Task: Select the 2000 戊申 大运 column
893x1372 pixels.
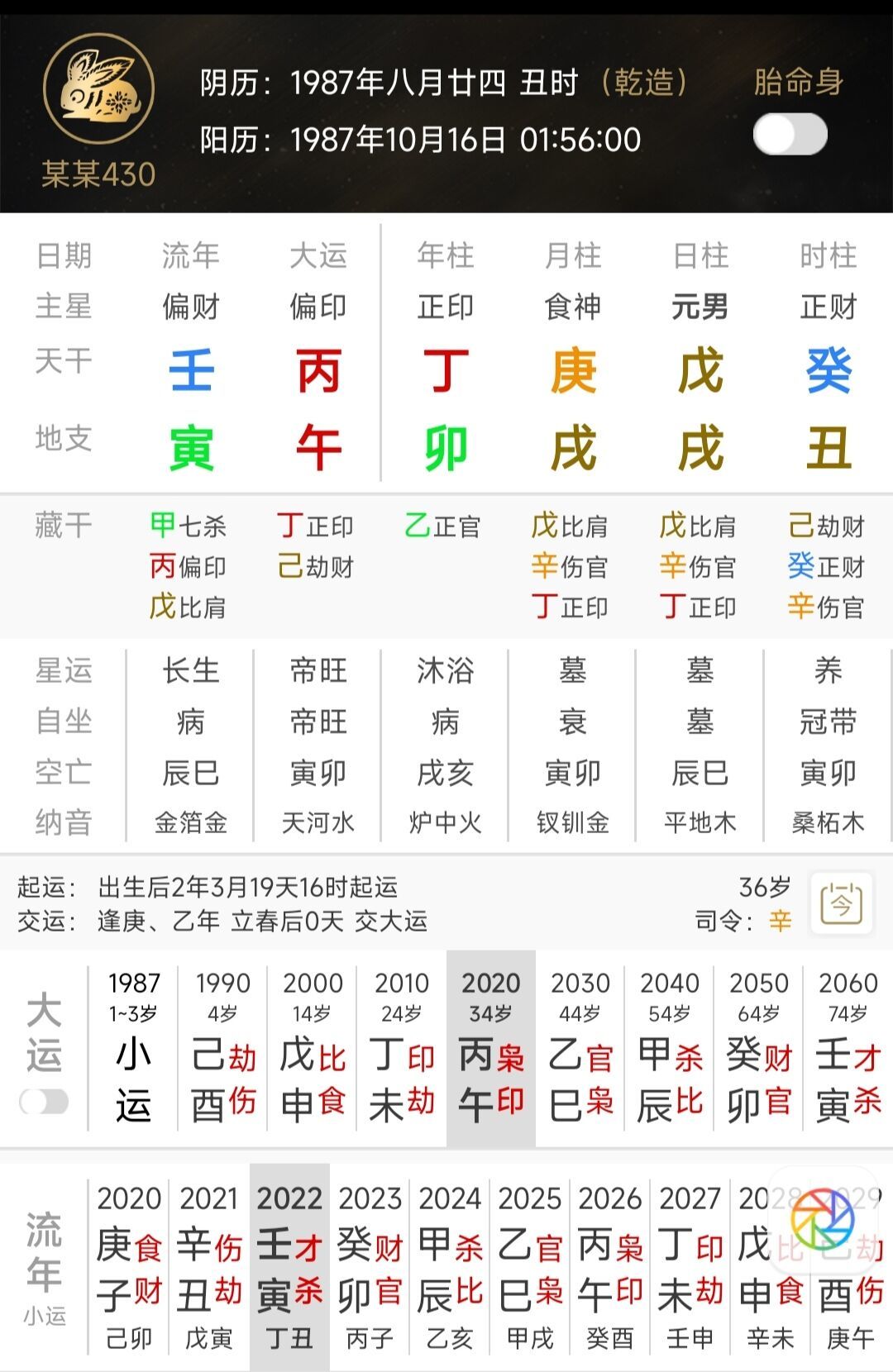Action: pos(313,1050)
